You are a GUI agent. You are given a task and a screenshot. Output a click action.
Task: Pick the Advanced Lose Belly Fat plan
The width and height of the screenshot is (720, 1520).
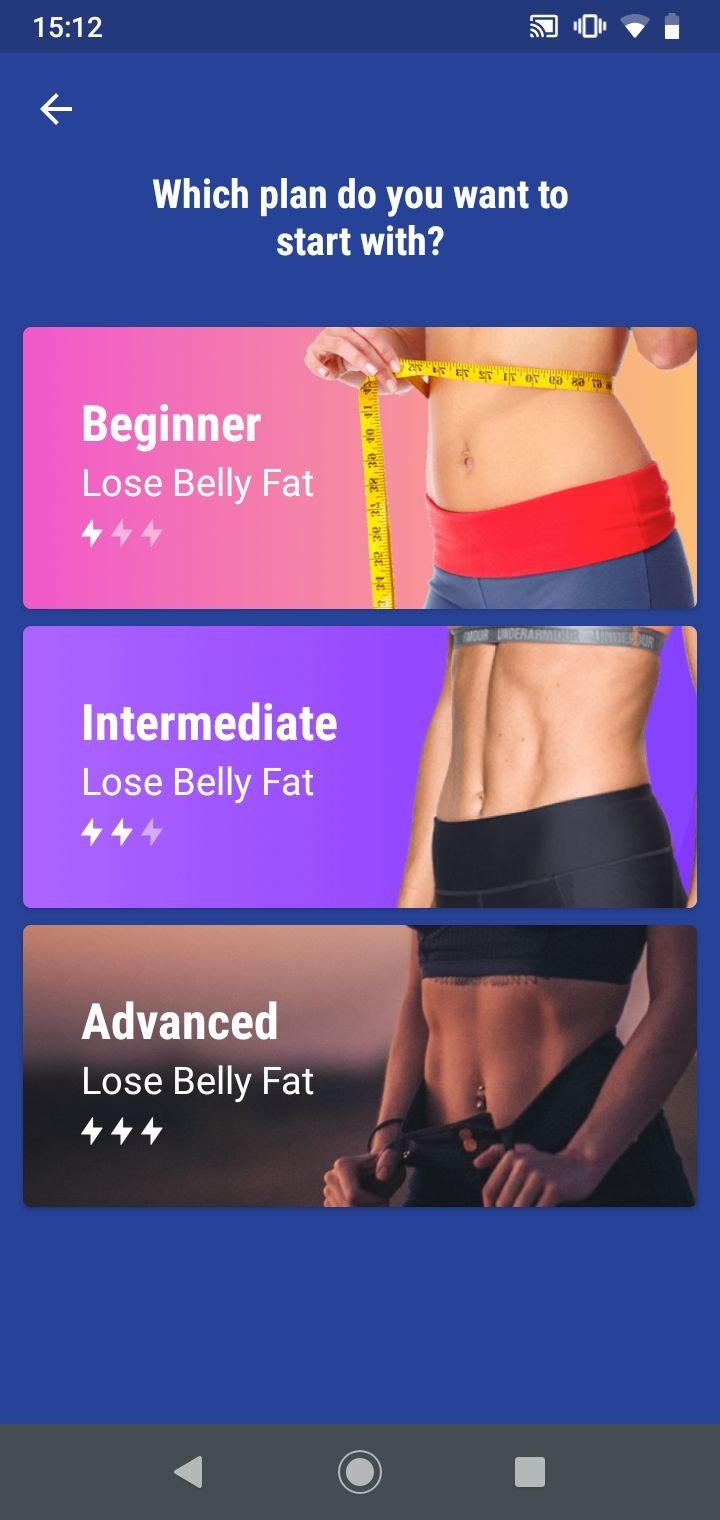coord(360,1066)
